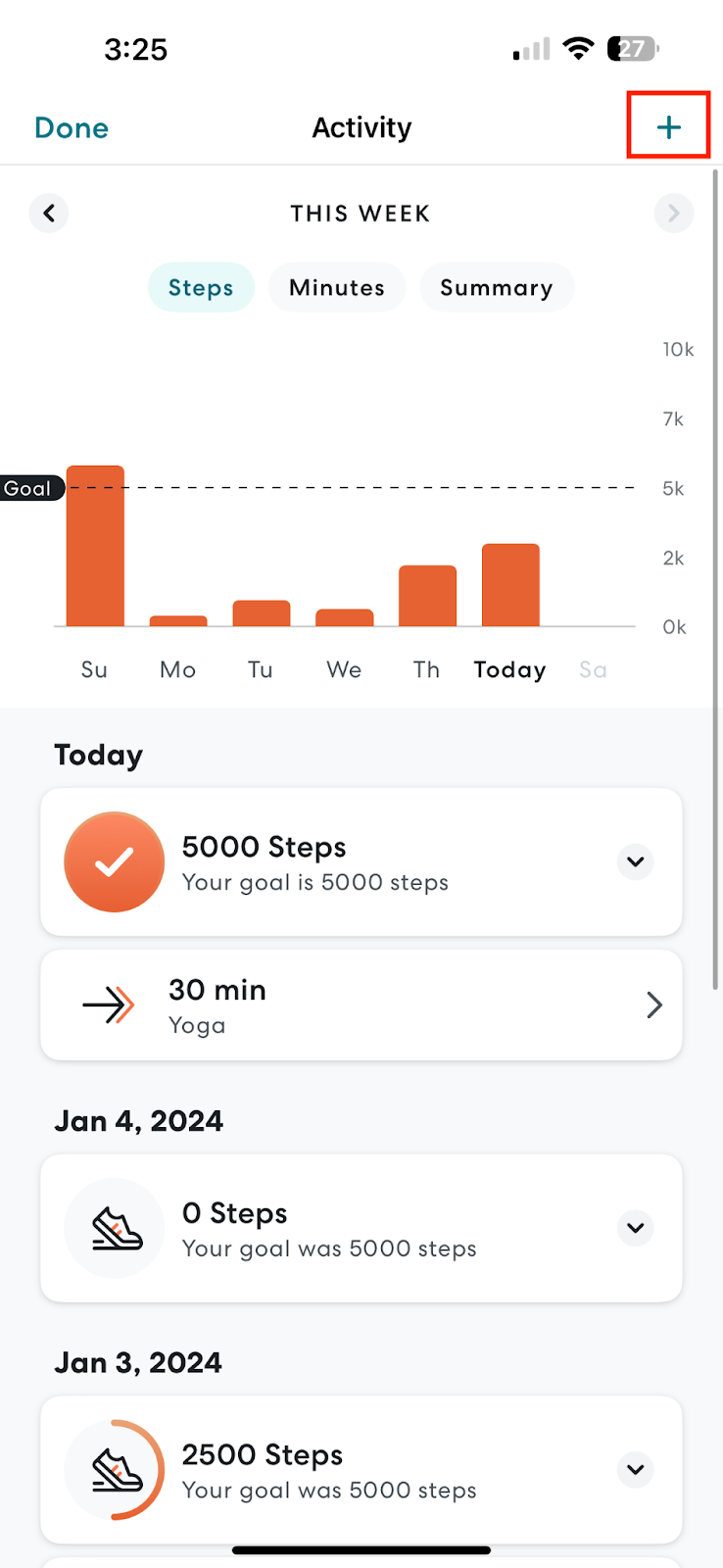
Task: Select the Steps filter pill
Action: pyautogui.click(x=201, y=287)
